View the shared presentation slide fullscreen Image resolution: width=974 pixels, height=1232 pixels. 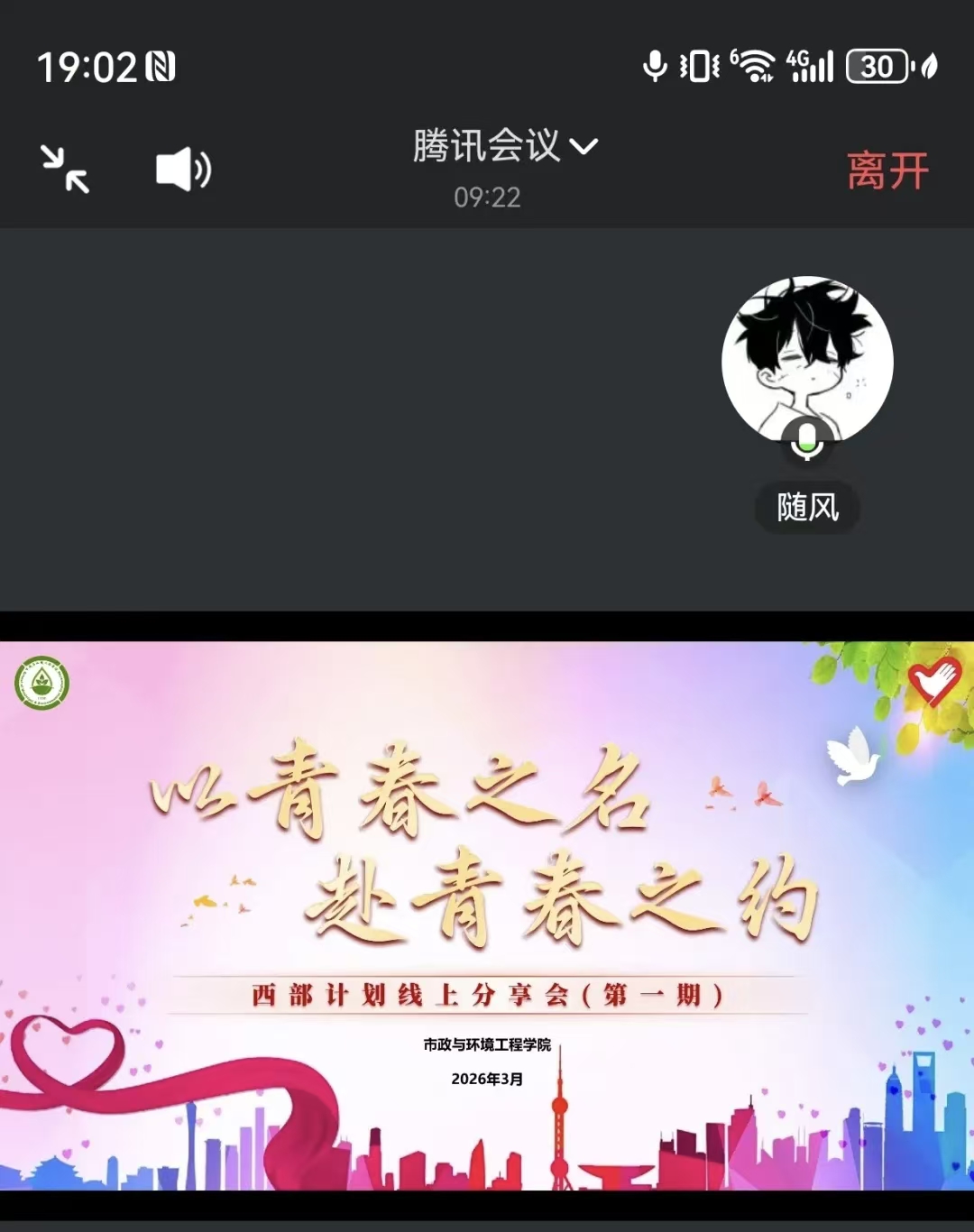[x=487, y=915]
